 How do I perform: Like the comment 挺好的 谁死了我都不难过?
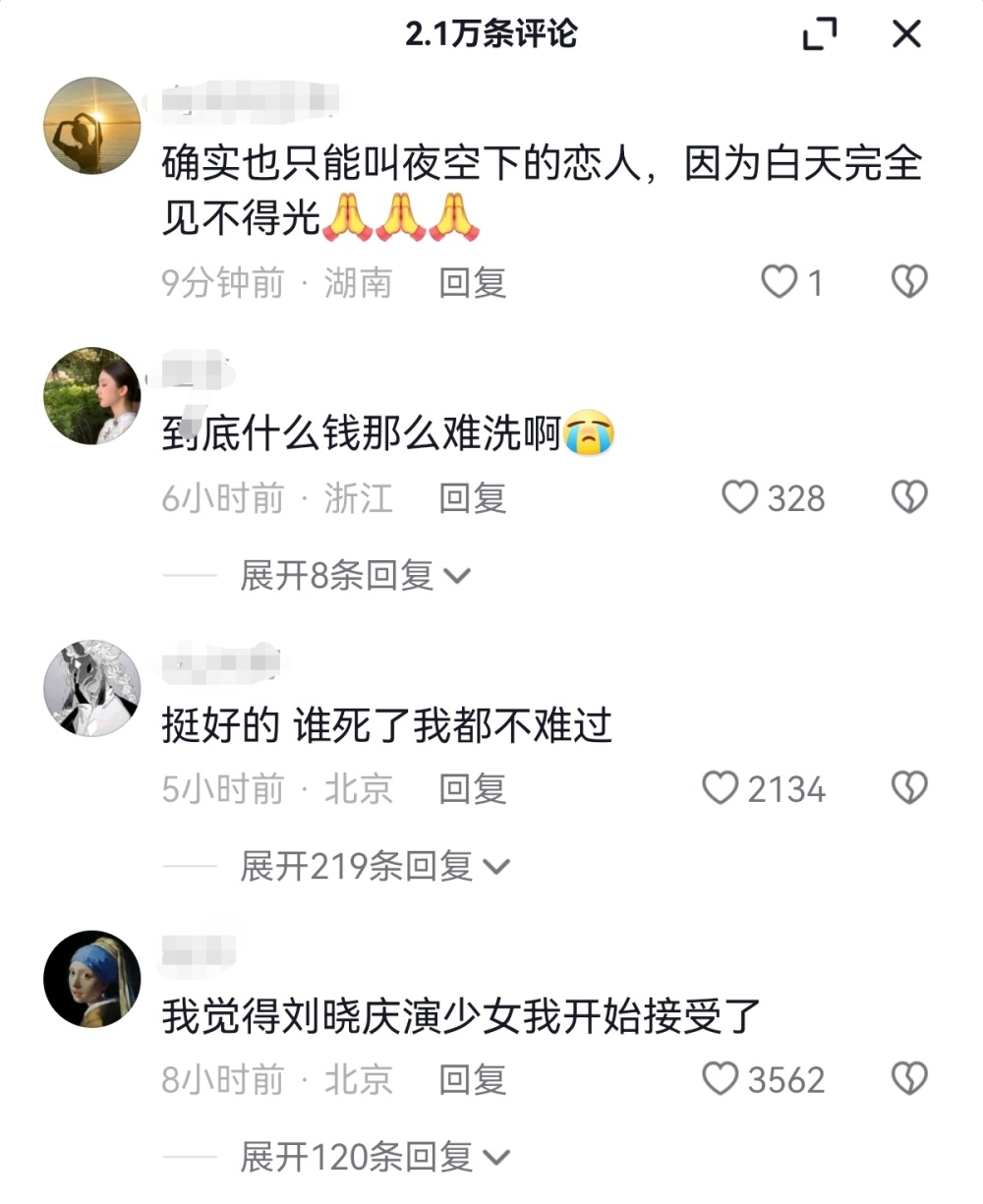point(720,788)
